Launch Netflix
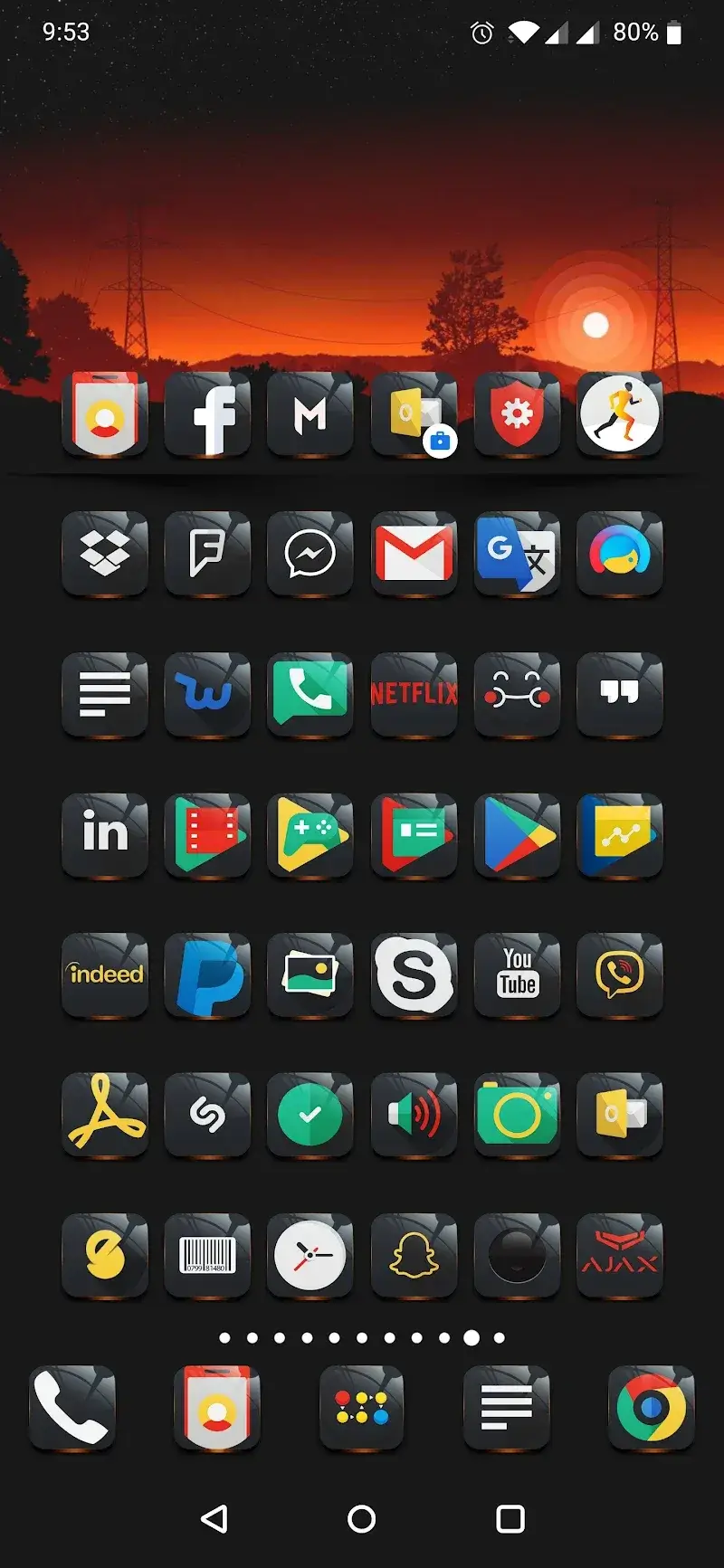This screenshot has width=724, height=1568. [414, 695]
